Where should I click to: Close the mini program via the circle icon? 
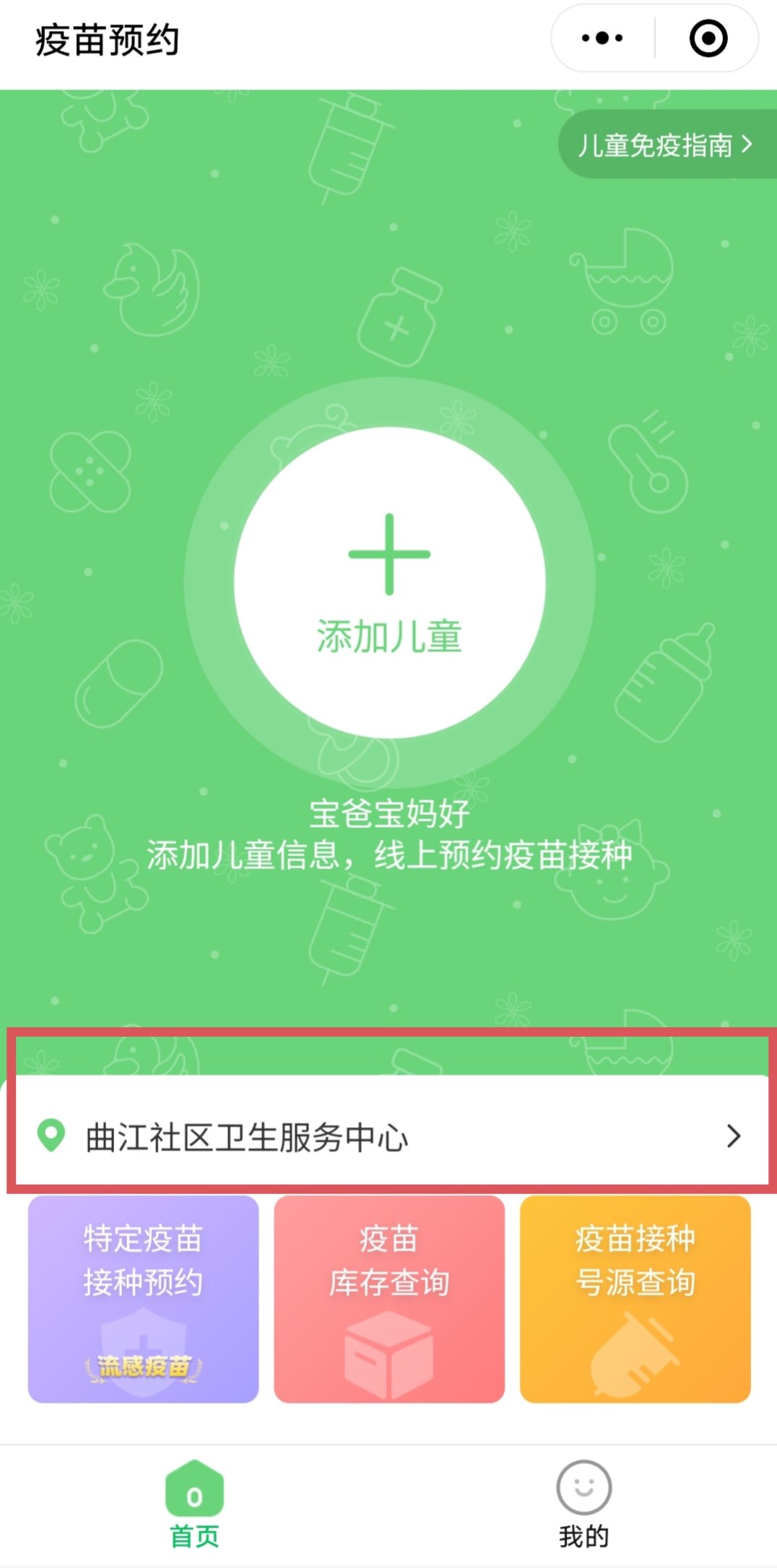708,38
